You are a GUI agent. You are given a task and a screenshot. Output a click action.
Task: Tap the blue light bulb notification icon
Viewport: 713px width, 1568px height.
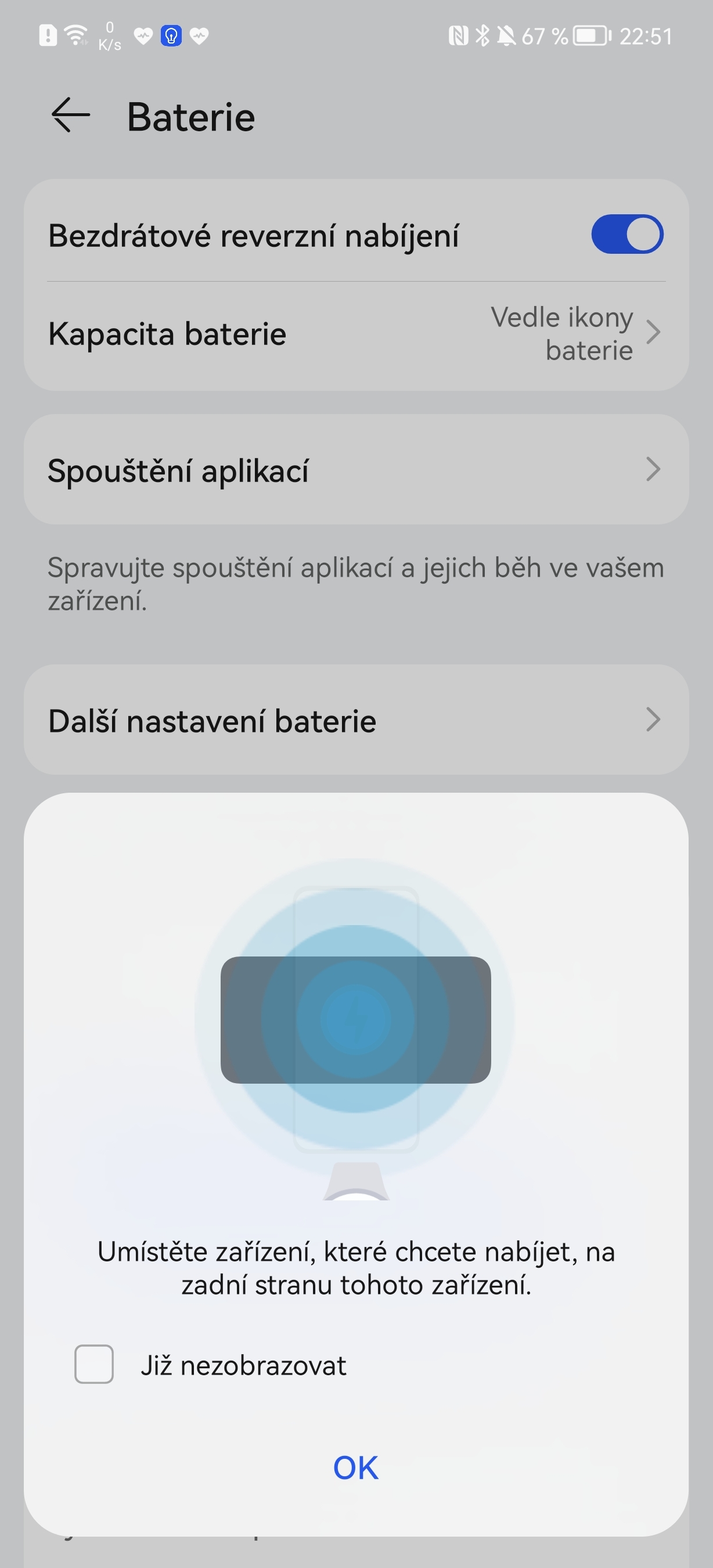(x=171, y=37)
